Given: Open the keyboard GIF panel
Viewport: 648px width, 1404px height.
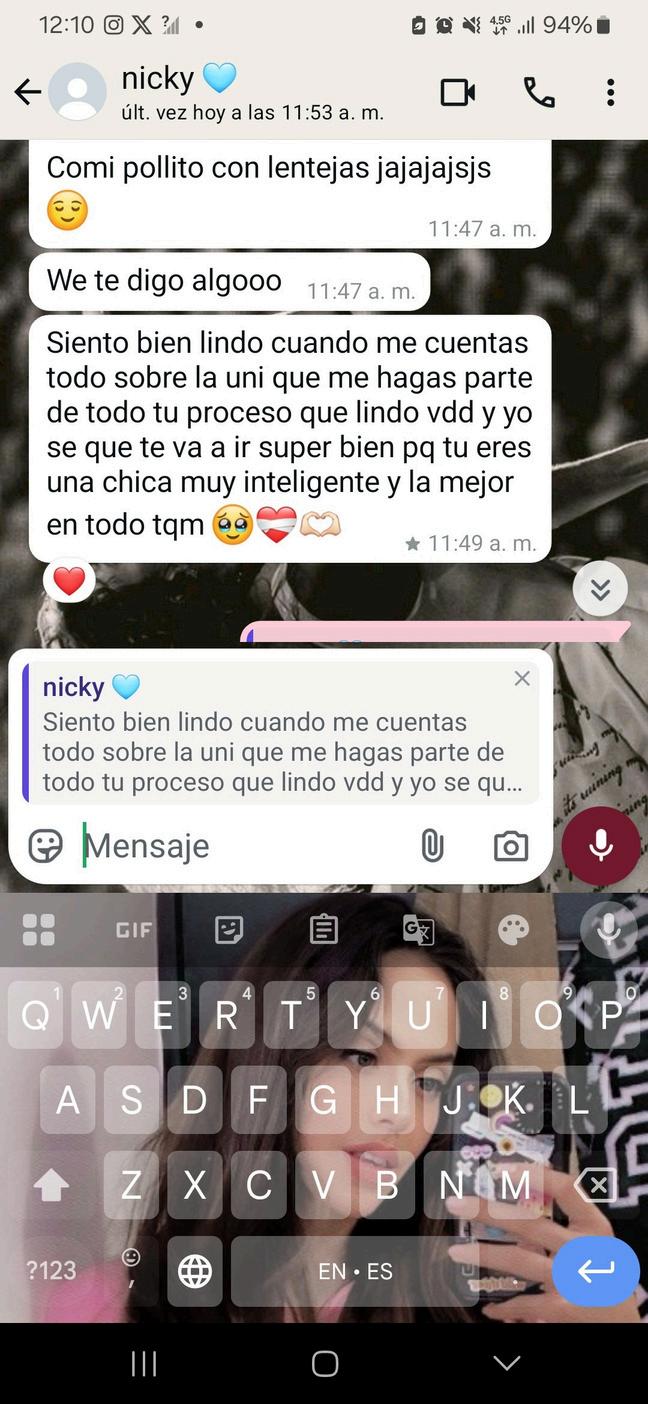Looking at the screenshot, I should (x=134, y=930).
